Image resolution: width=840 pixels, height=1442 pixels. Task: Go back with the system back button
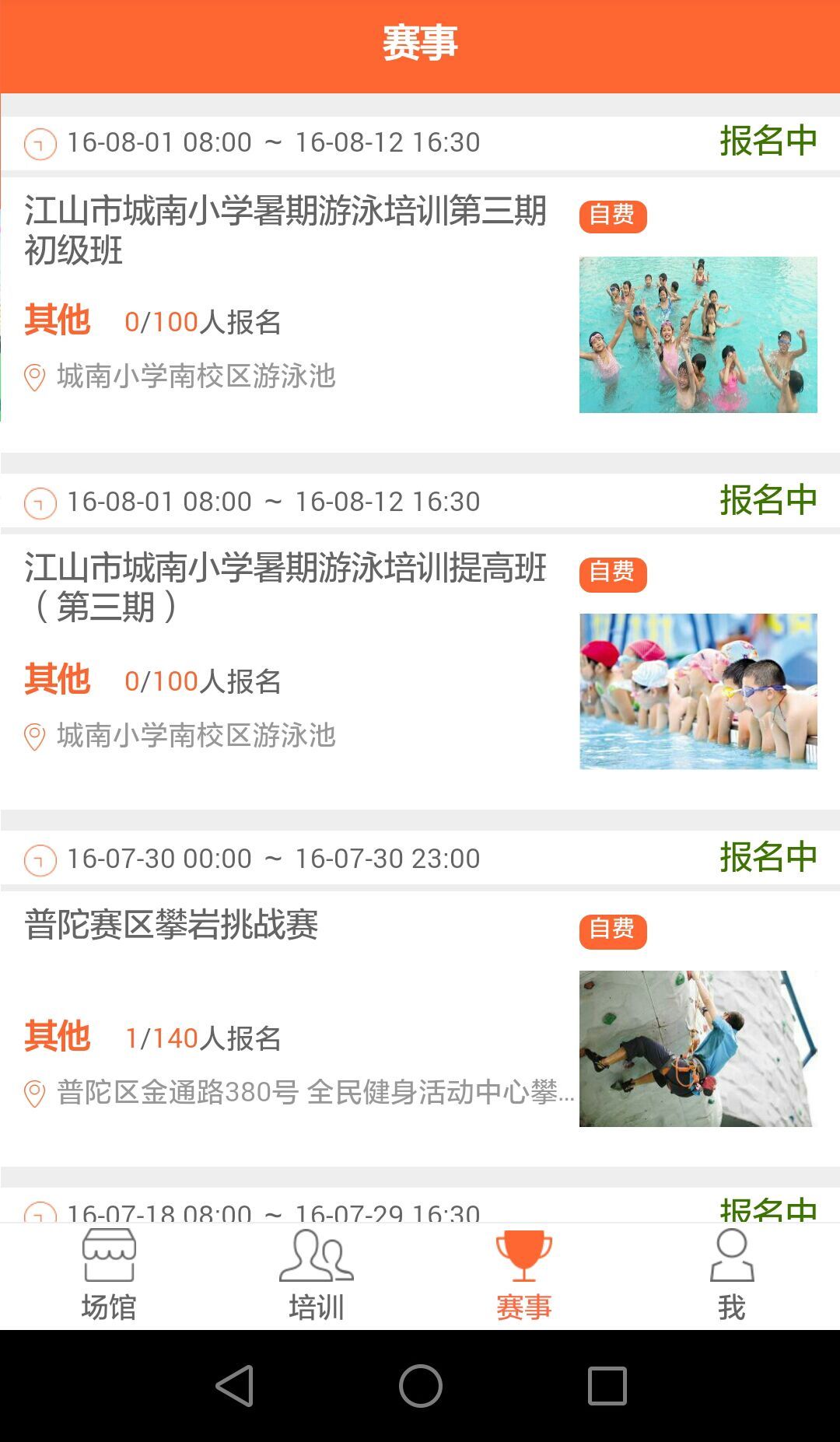point(235,1386)
